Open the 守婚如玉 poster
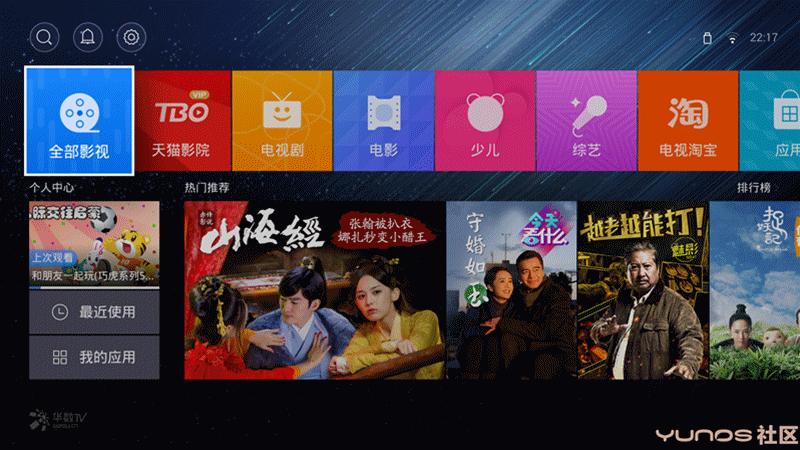This screenshot has height=450, width=800. click(509, 289)
